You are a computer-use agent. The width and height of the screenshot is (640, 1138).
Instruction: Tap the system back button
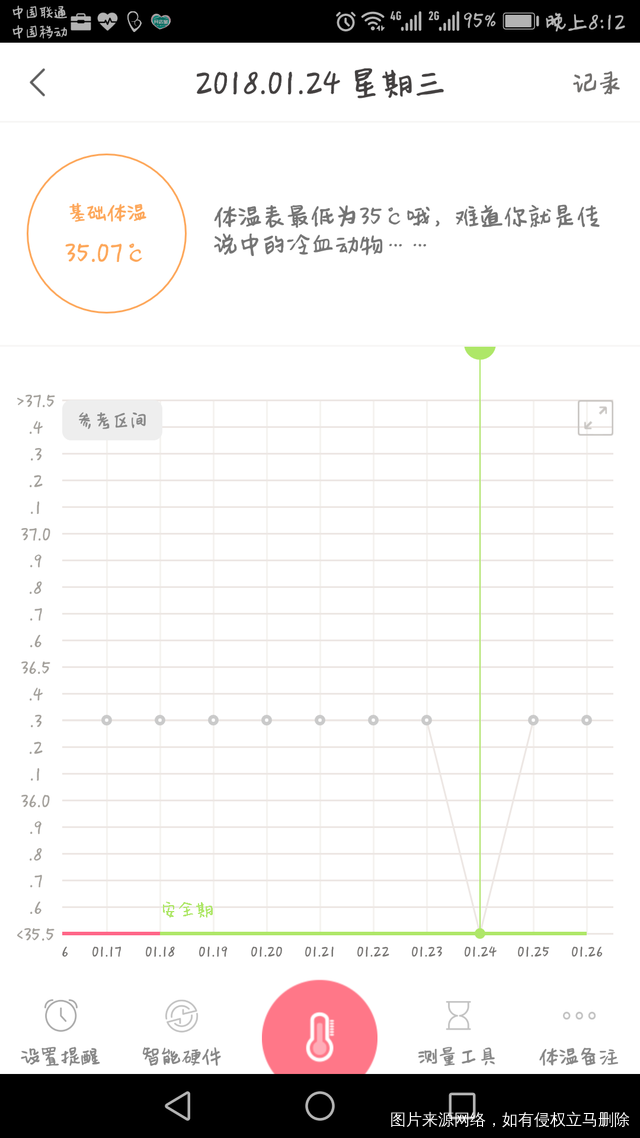click(178, 1105)
